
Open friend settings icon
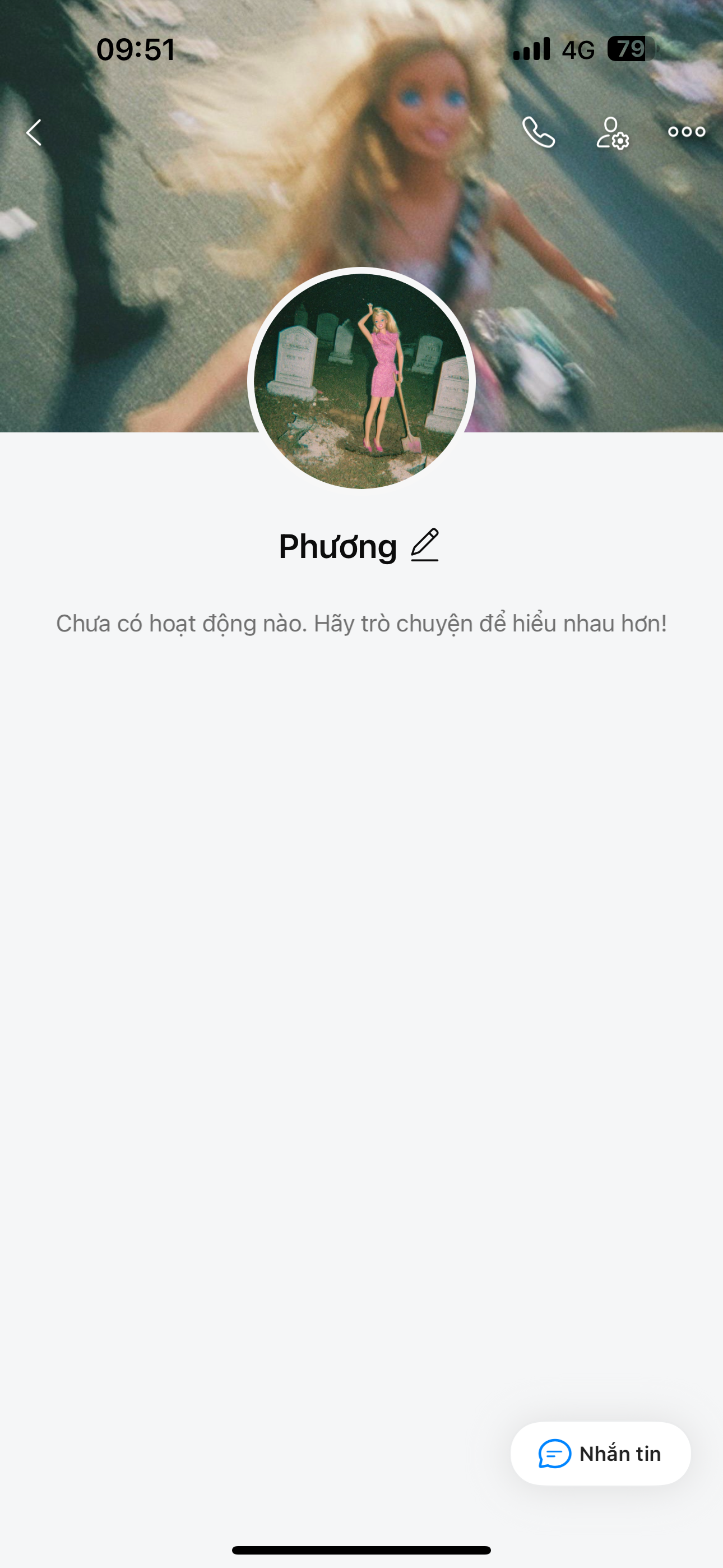click(x=612, y=133)
